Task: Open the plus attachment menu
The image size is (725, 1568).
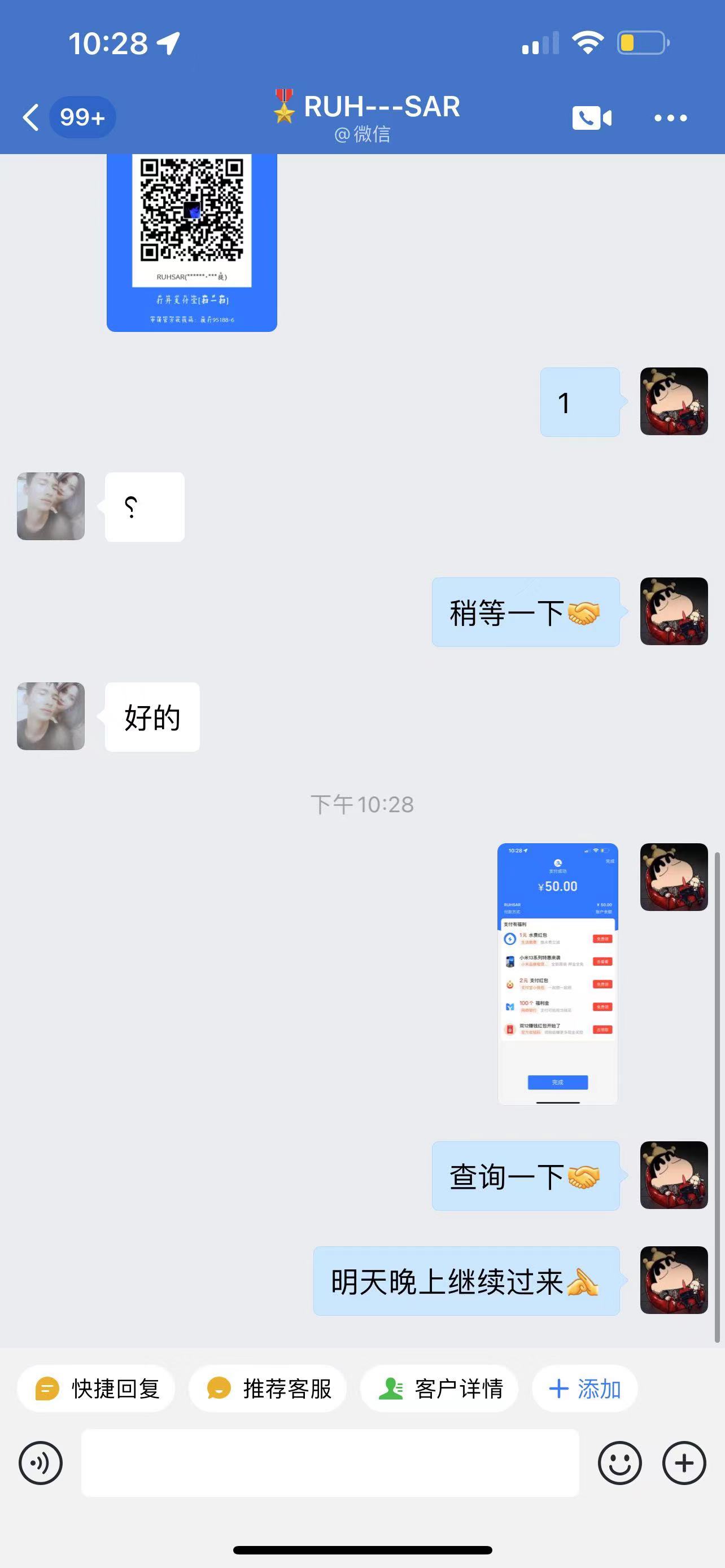Action: [684, 1462]
